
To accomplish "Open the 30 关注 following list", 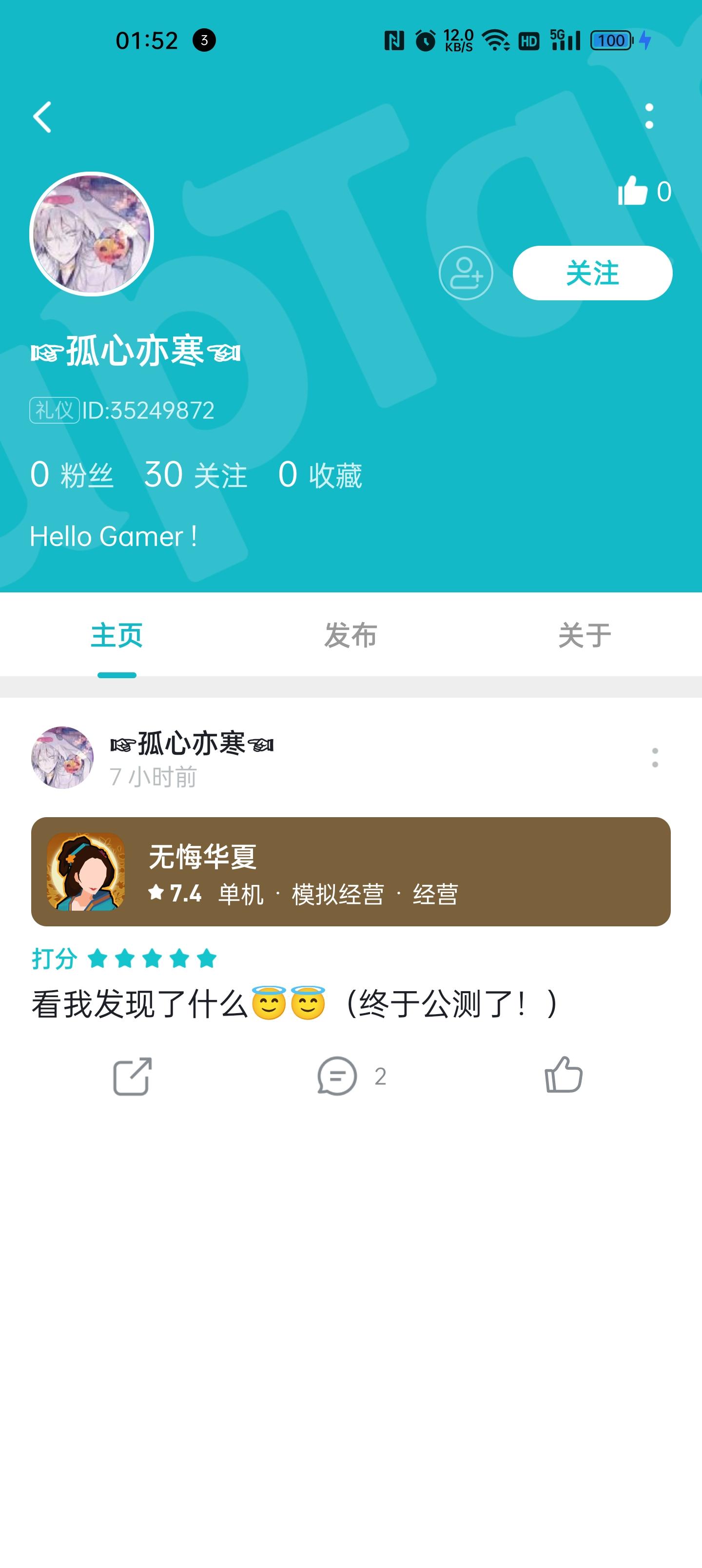I will [x=195, y=475].
